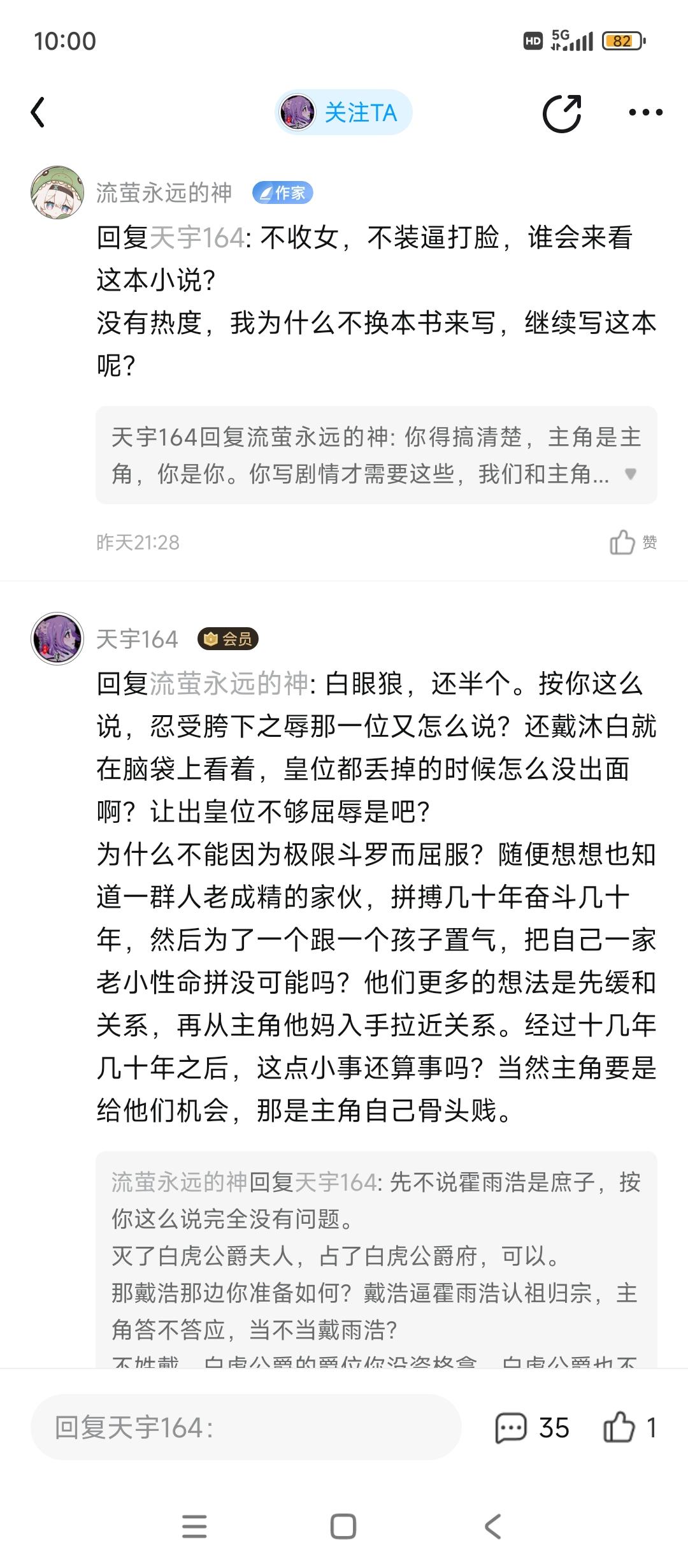Tap the 关注TA follow button

pyautogui.click(x=344, y=113)
